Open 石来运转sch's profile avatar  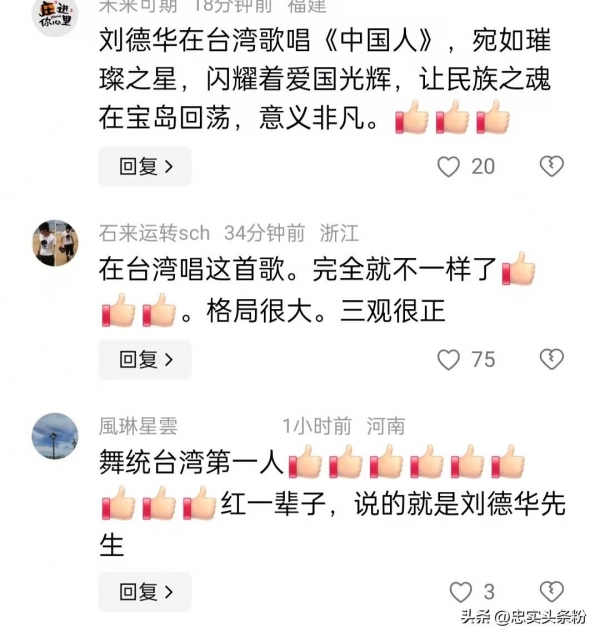pyautogui.click(x=55, y=244)
